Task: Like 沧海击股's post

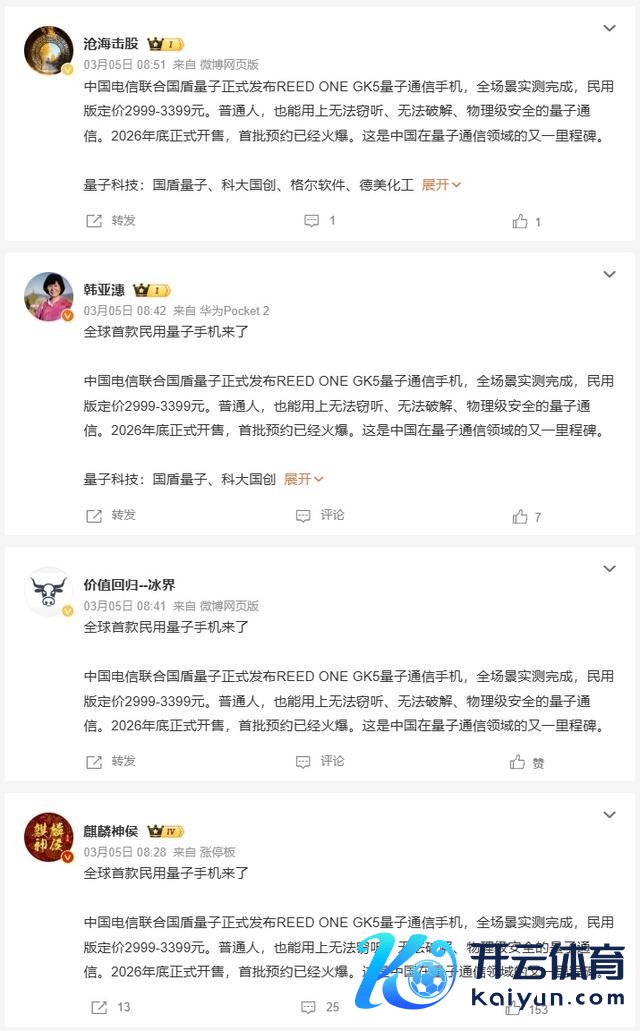Action: [526, 221]
